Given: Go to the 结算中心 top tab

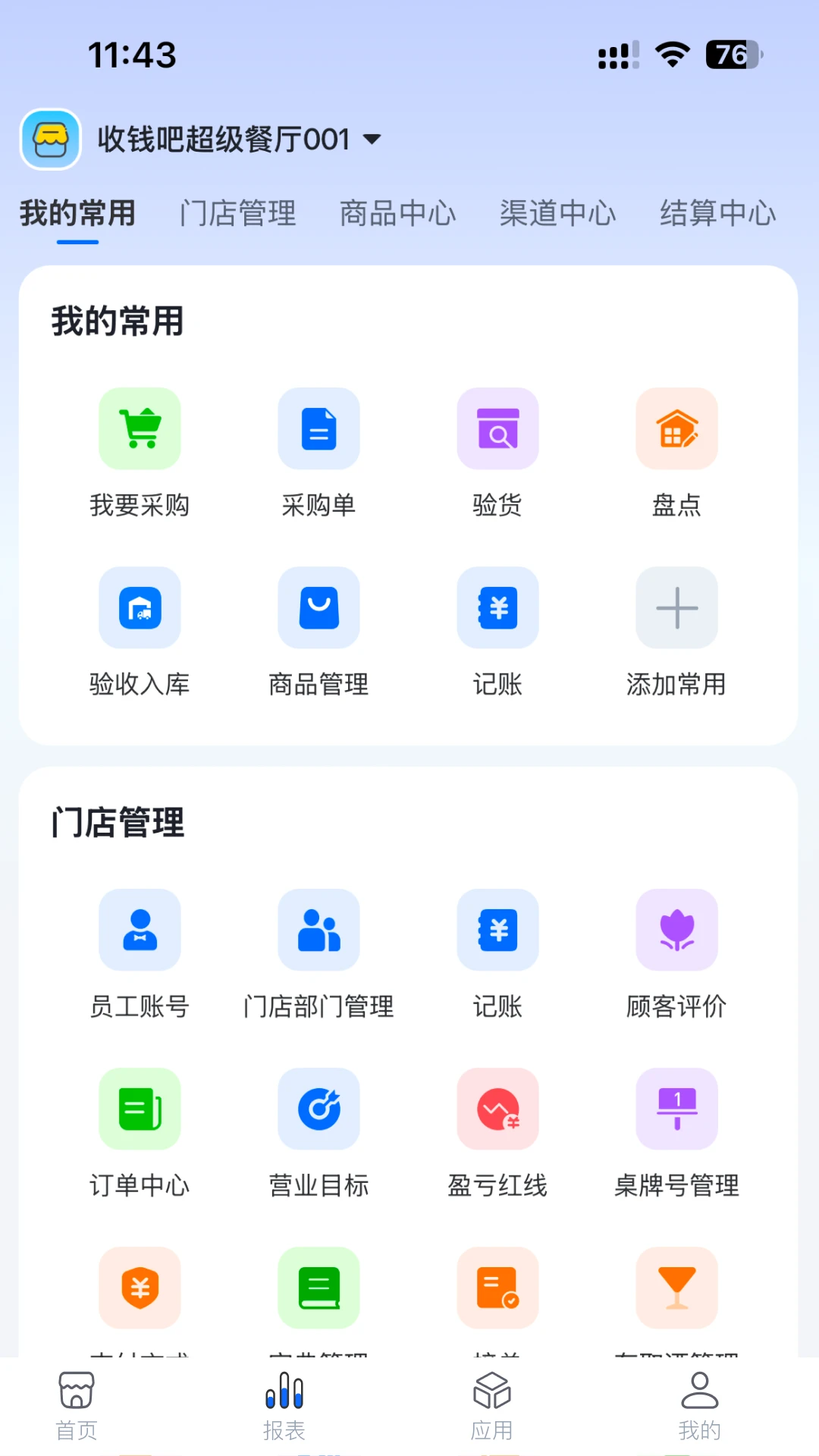Looking at the screenshot, I should pos(717,214).
